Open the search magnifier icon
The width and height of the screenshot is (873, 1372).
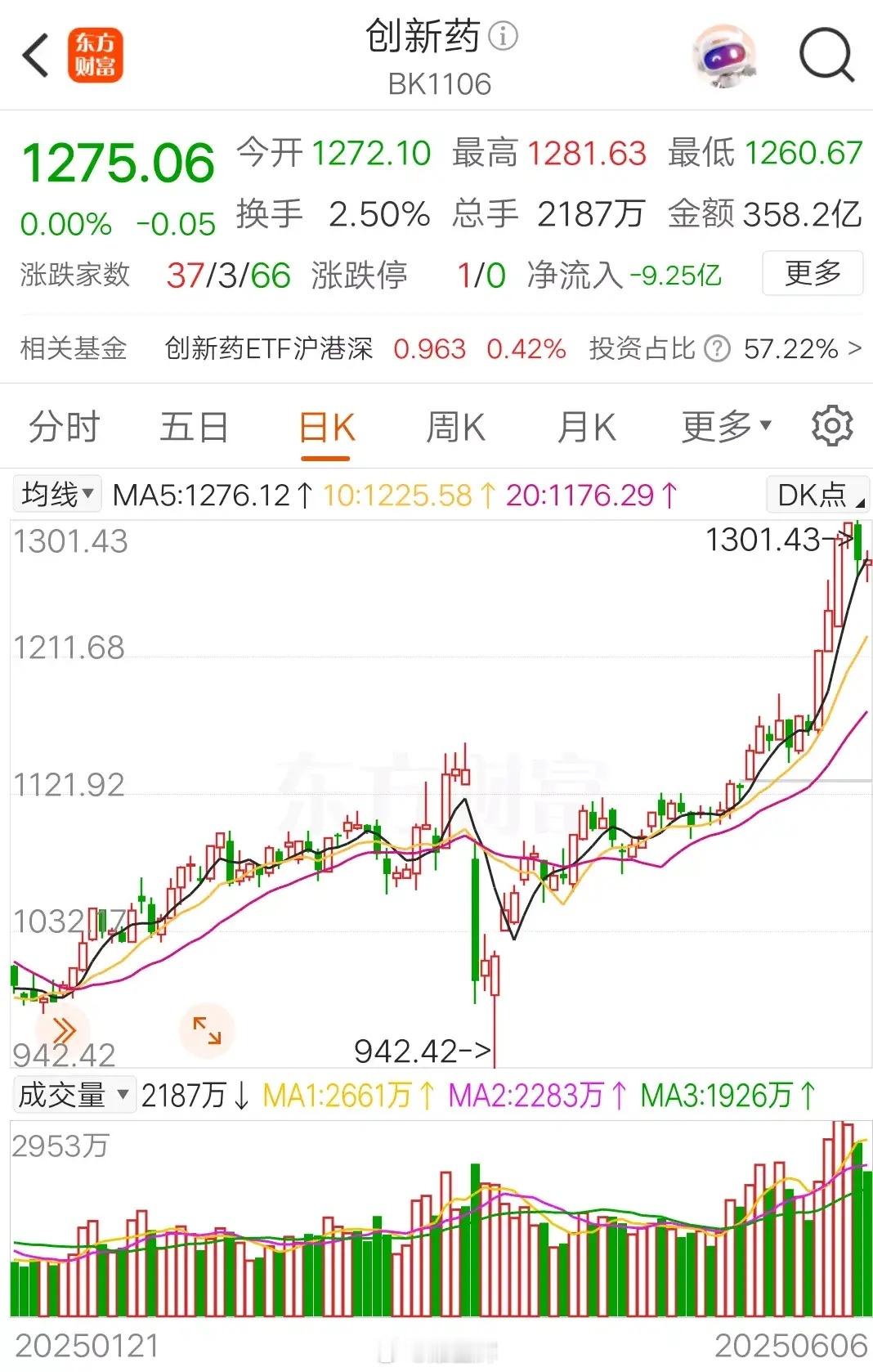click(826, 56)
